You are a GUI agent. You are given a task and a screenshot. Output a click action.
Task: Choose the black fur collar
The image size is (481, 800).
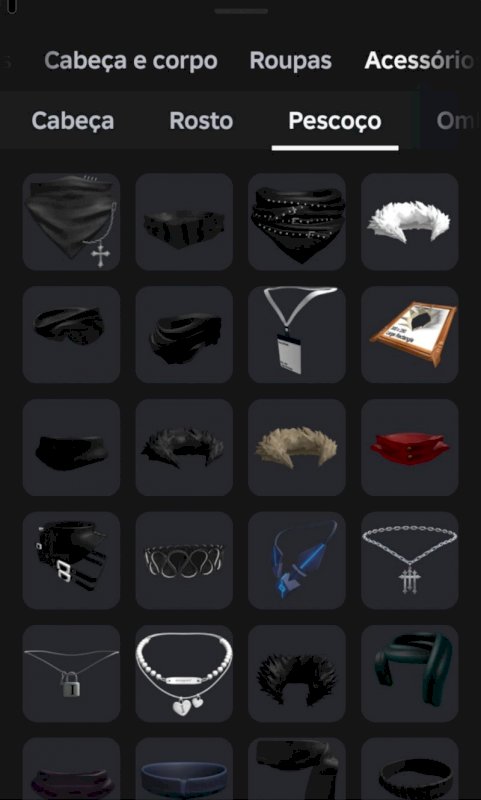pos(297,673)
